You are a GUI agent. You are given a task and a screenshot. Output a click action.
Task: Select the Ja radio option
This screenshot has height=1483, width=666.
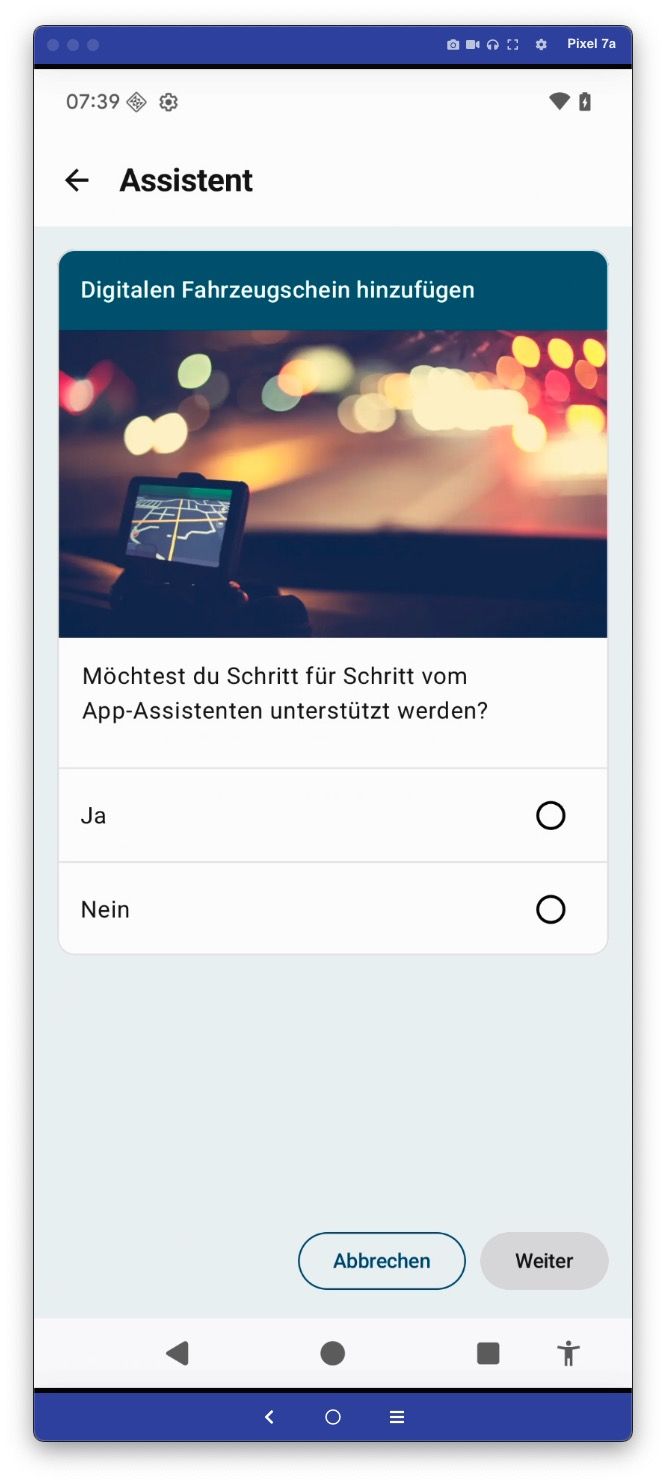coord(550,816)
